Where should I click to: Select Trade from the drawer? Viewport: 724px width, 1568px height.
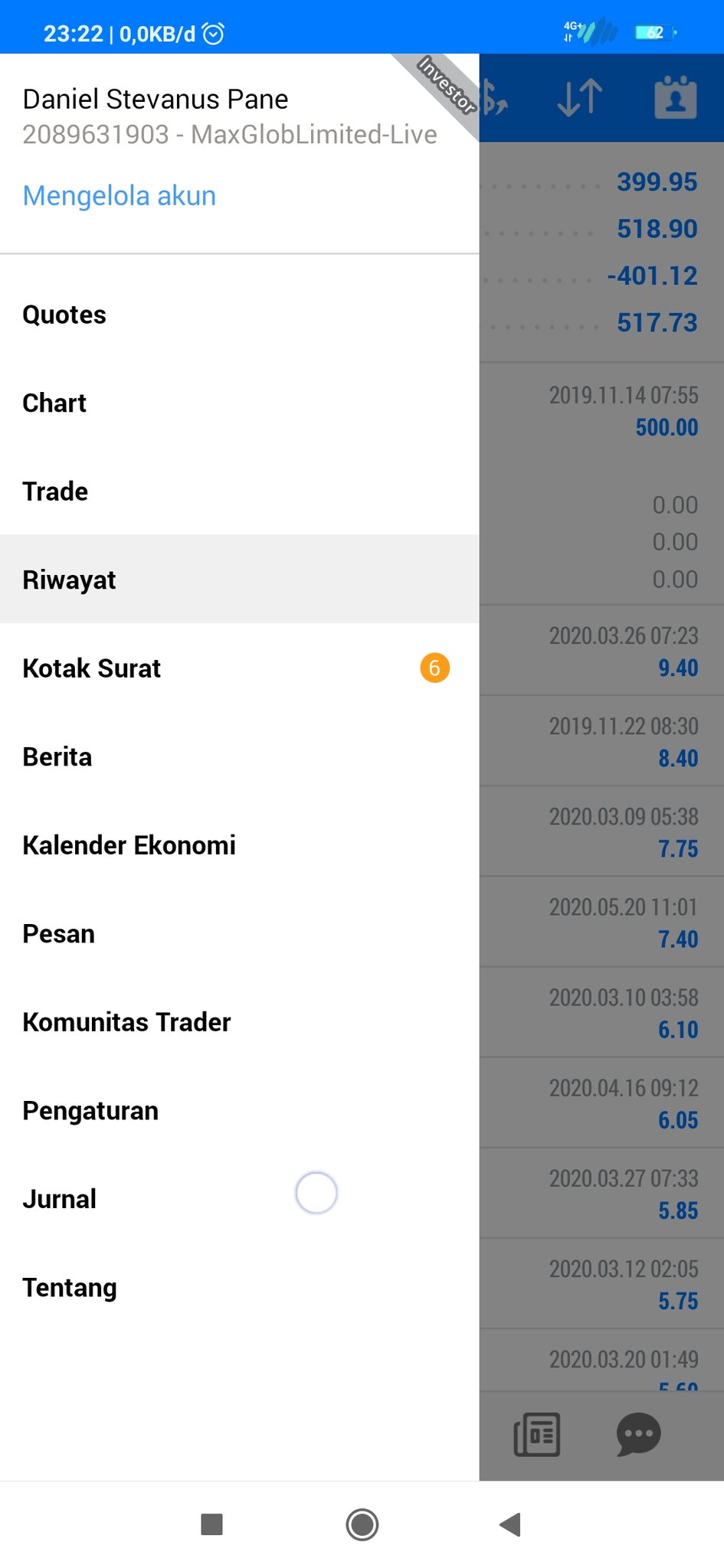point(55,492)
